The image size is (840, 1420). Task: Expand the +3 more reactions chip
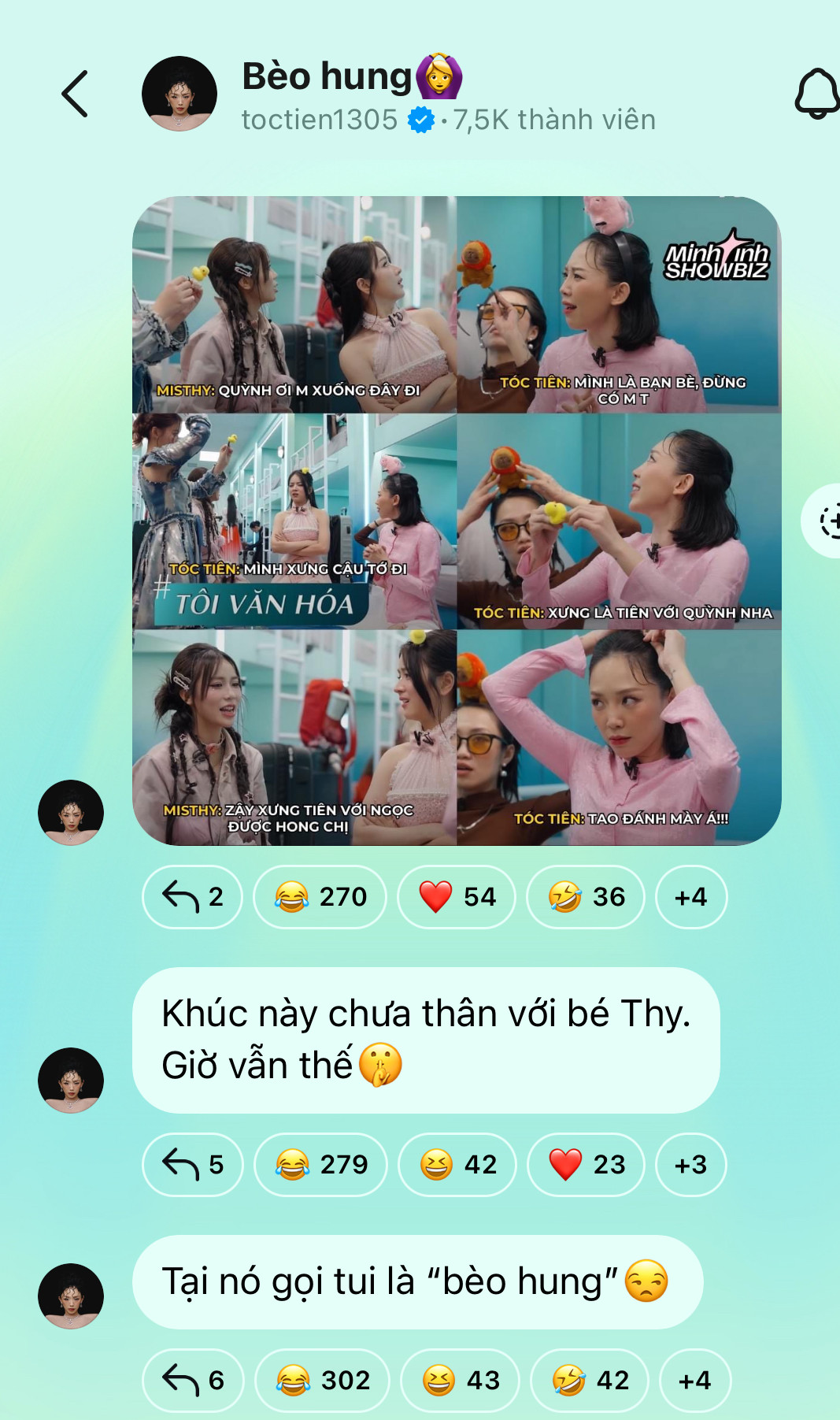click(x=691, y=1165)
